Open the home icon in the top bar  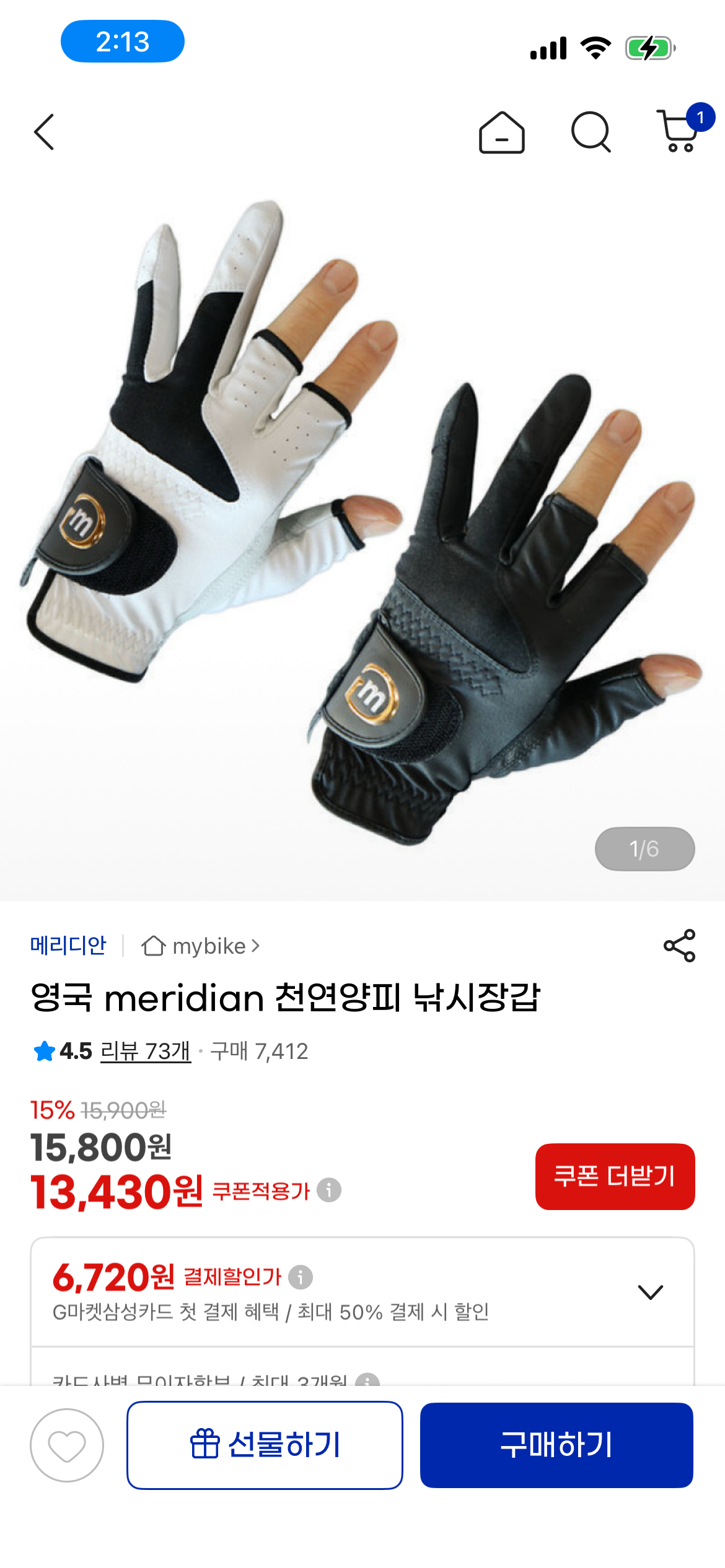[x=501, y=133]
